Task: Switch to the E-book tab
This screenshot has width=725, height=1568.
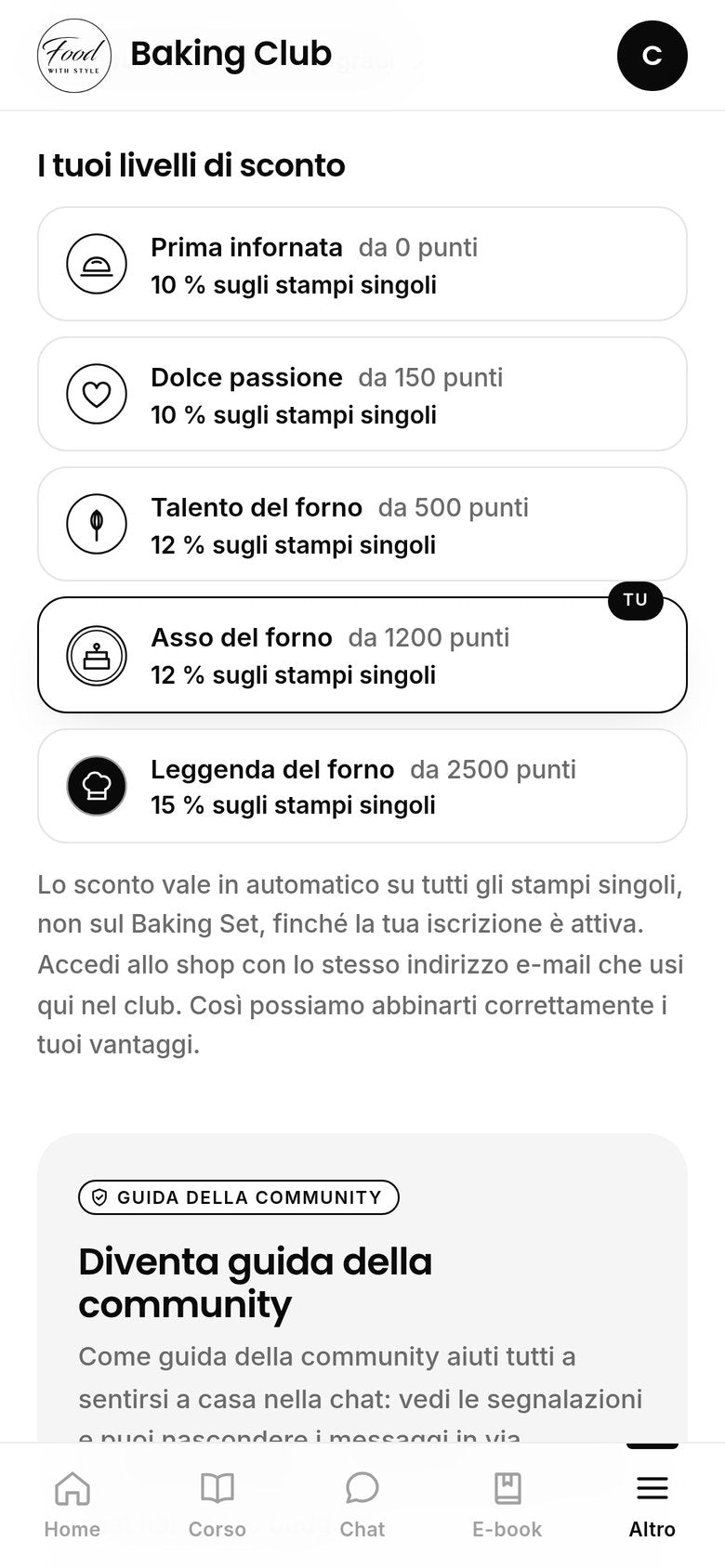Action: click(x=507, y=1505)
